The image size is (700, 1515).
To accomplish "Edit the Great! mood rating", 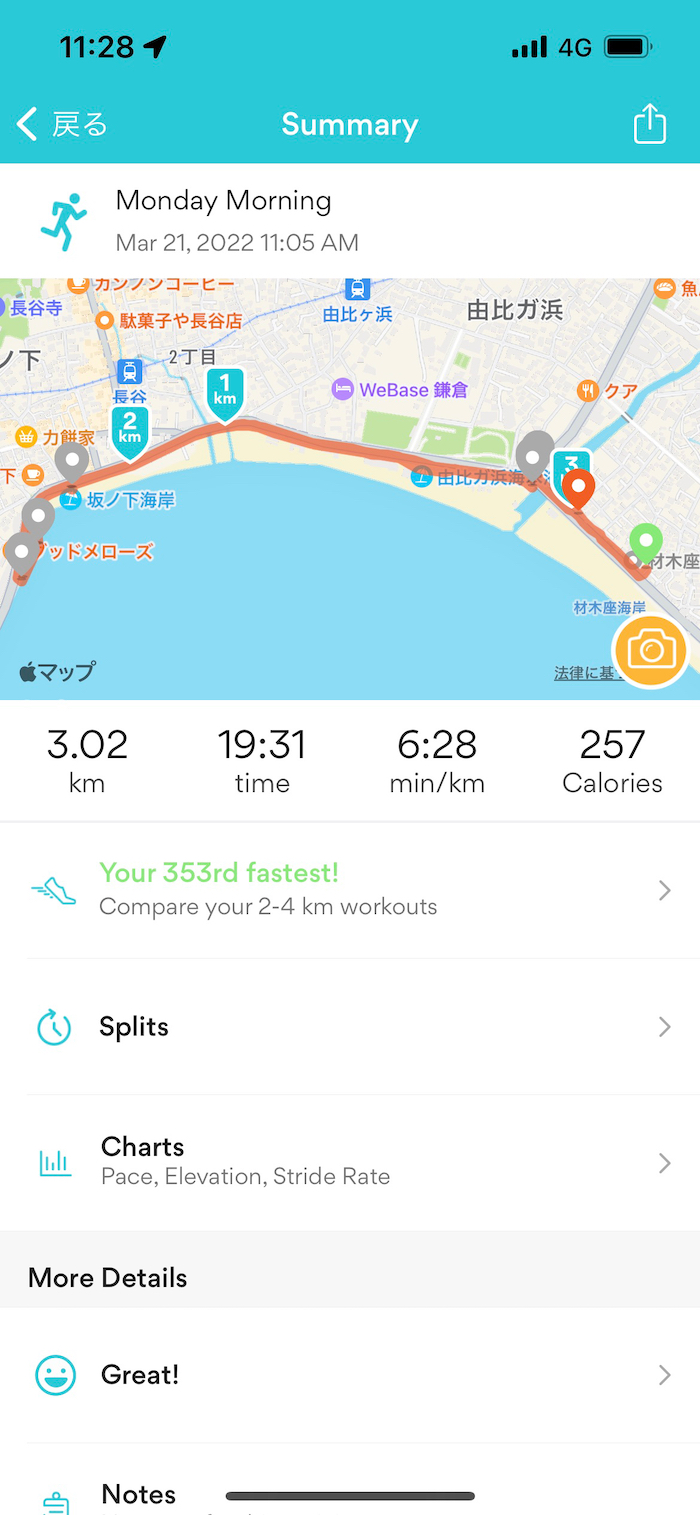I will tap(350, 1375).
